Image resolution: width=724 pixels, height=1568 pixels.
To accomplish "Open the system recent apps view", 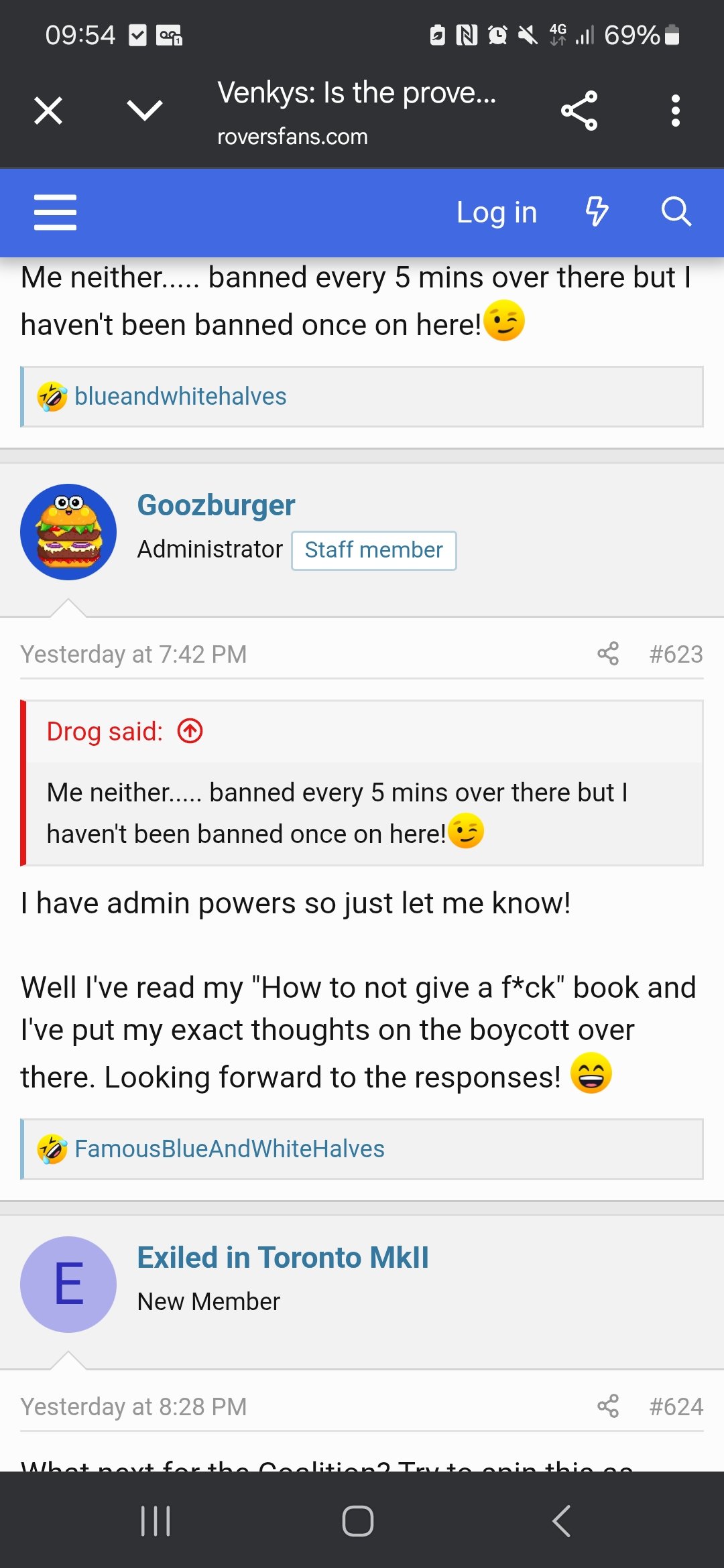I will 156,1521.
